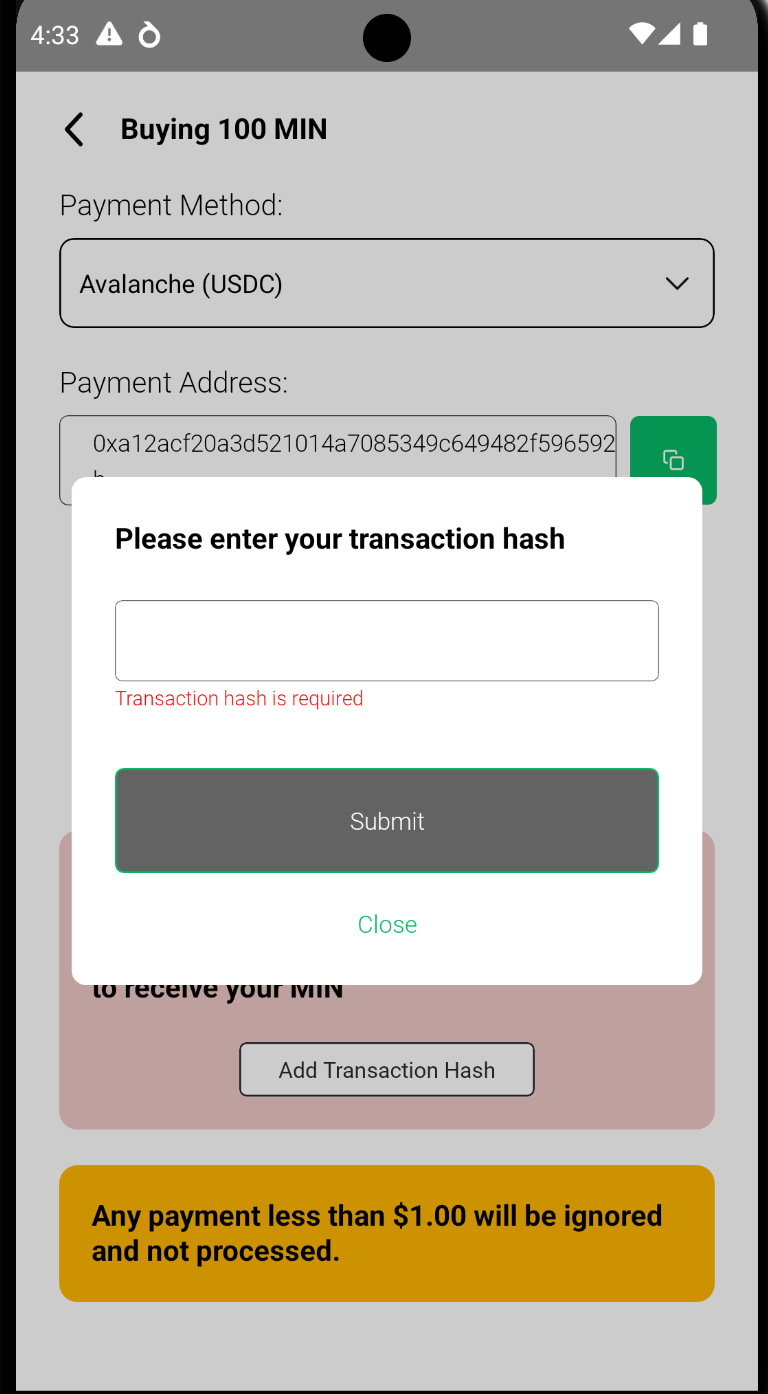Submit the transaction hash

coord(386,820)
